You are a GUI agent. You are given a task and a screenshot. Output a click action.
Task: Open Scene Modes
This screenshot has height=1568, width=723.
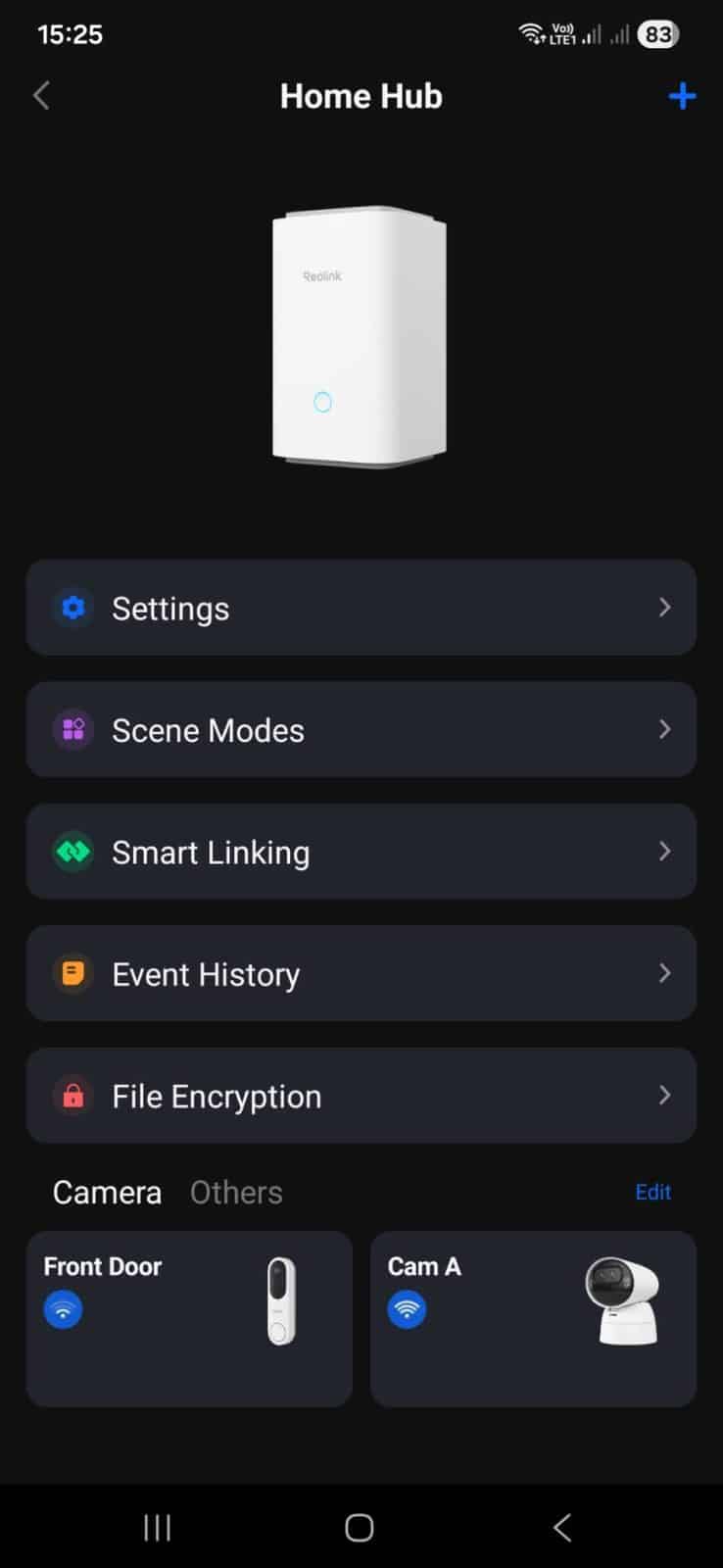(x=361, y=730)
